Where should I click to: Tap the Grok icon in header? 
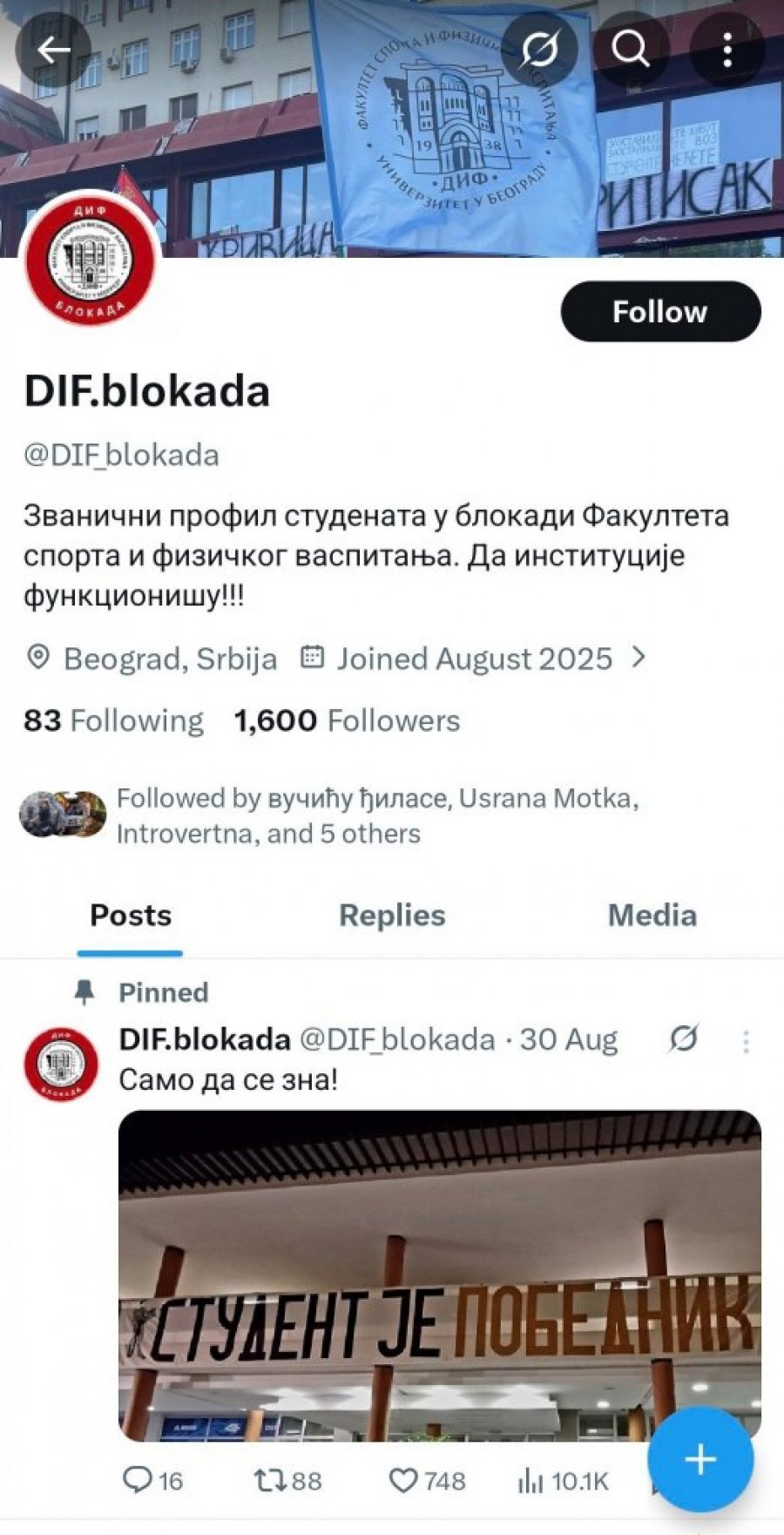539,51
